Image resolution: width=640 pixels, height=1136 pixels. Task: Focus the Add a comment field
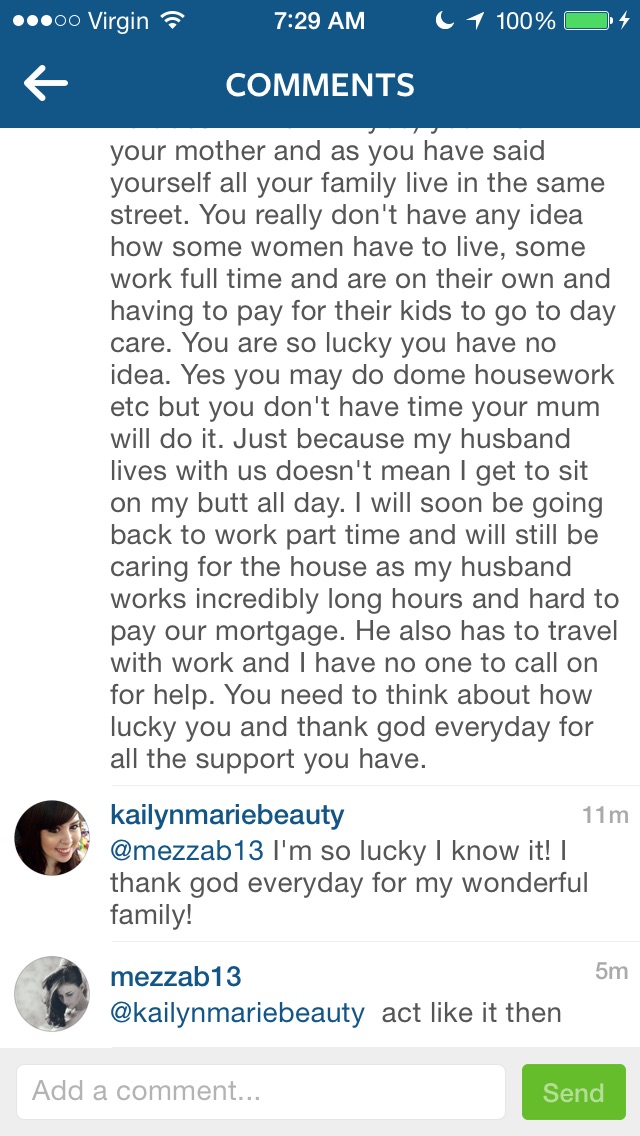coord(261,1092)
